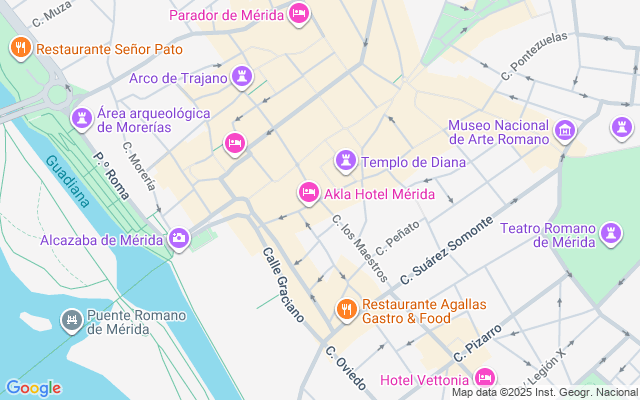Open Akla Hotel Mérida pin
Image resolution: width=640 pixels, height=400 pixels.
click(309, 193)
